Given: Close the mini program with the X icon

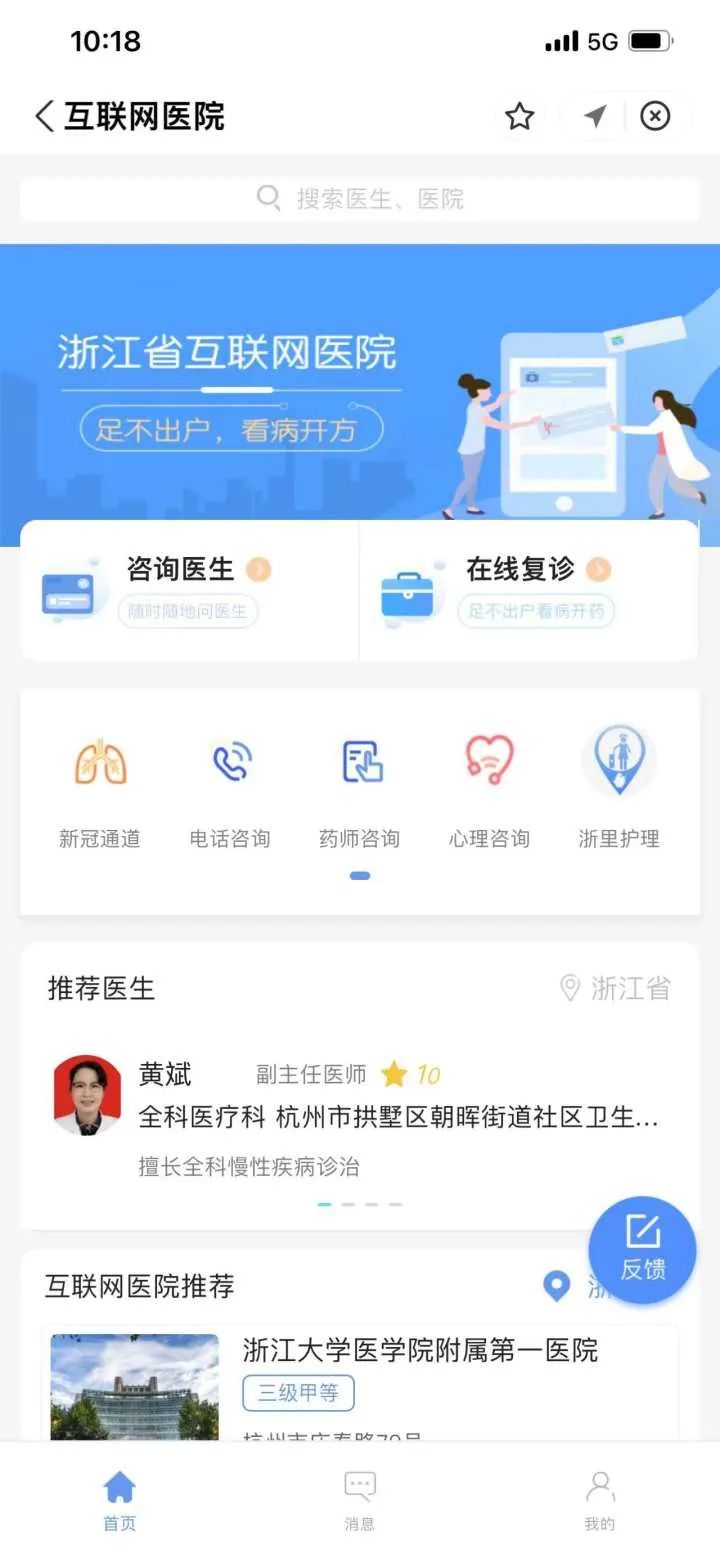Looking at the screenshot, I should [x=654, y=117].
